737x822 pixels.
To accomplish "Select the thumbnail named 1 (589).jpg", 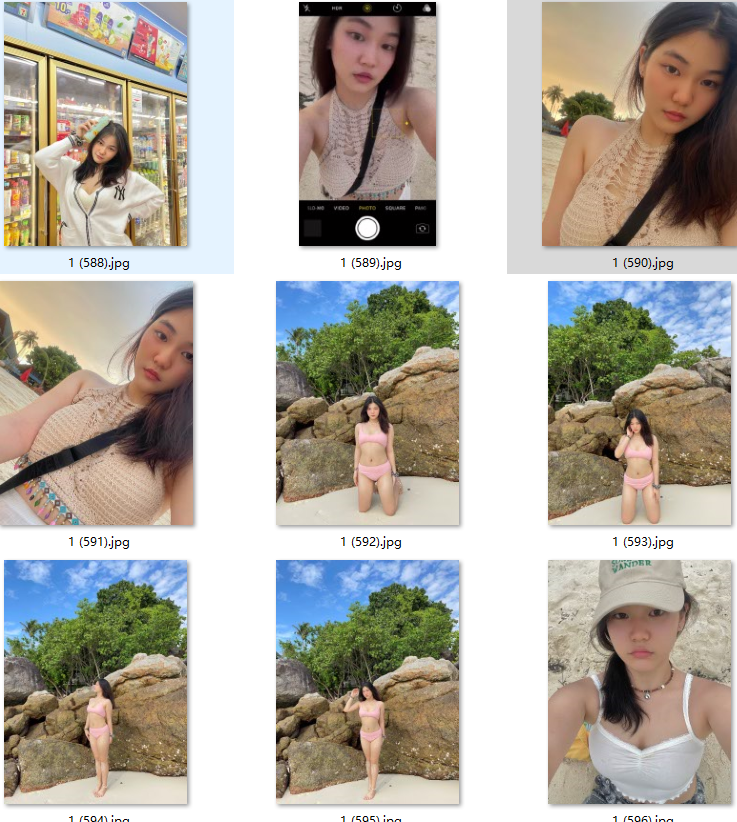I will (x=368, y=124).
